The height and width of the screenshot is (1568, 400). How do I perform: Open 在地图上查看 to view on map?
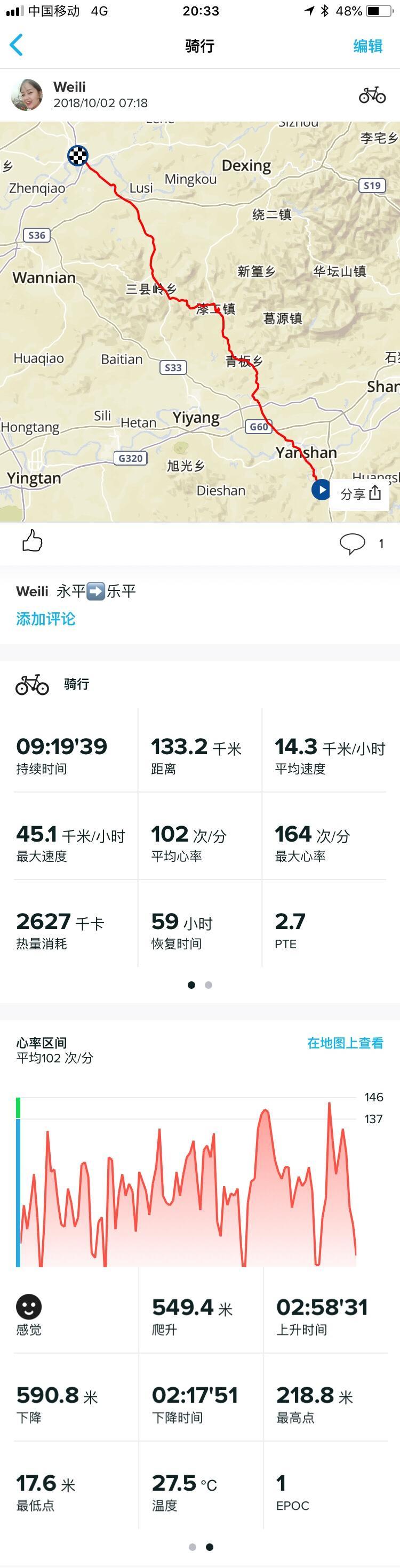(x=345, y=1043)
